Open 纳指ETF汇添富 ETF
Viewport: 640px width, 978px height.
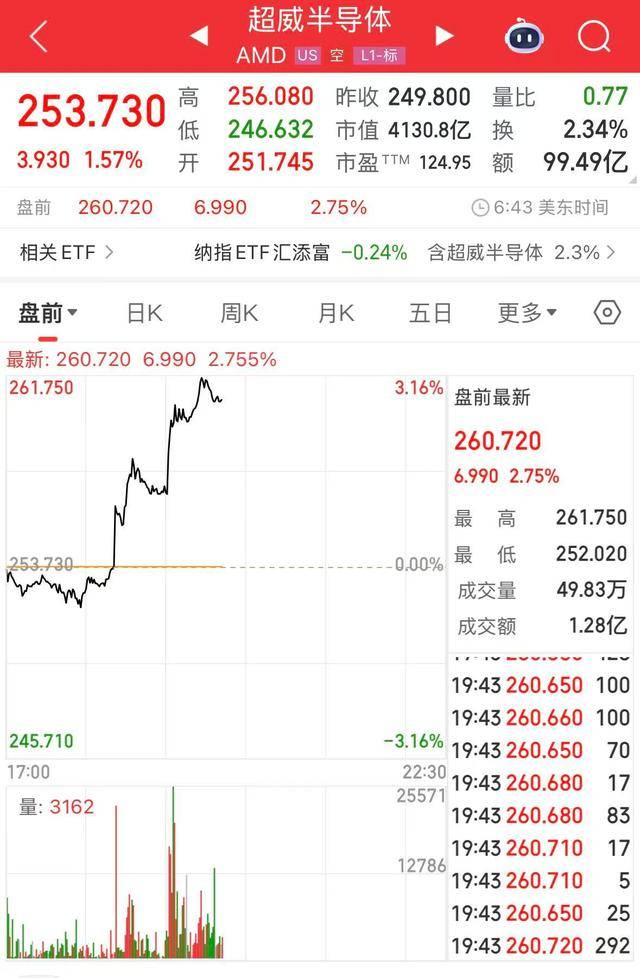pos(300,253)
